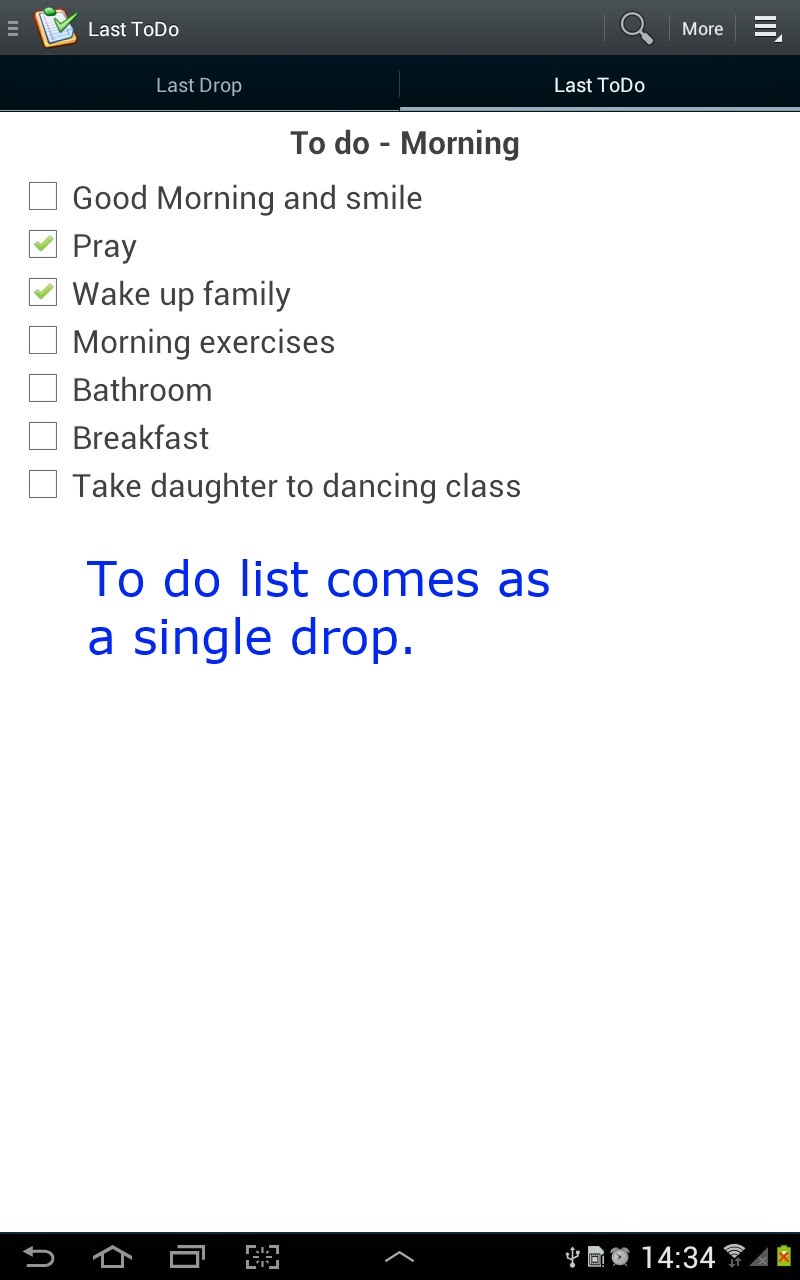Tap the alarm clock status icon
Viewport: 800px width, 1280px height.
coord(618,1257)
